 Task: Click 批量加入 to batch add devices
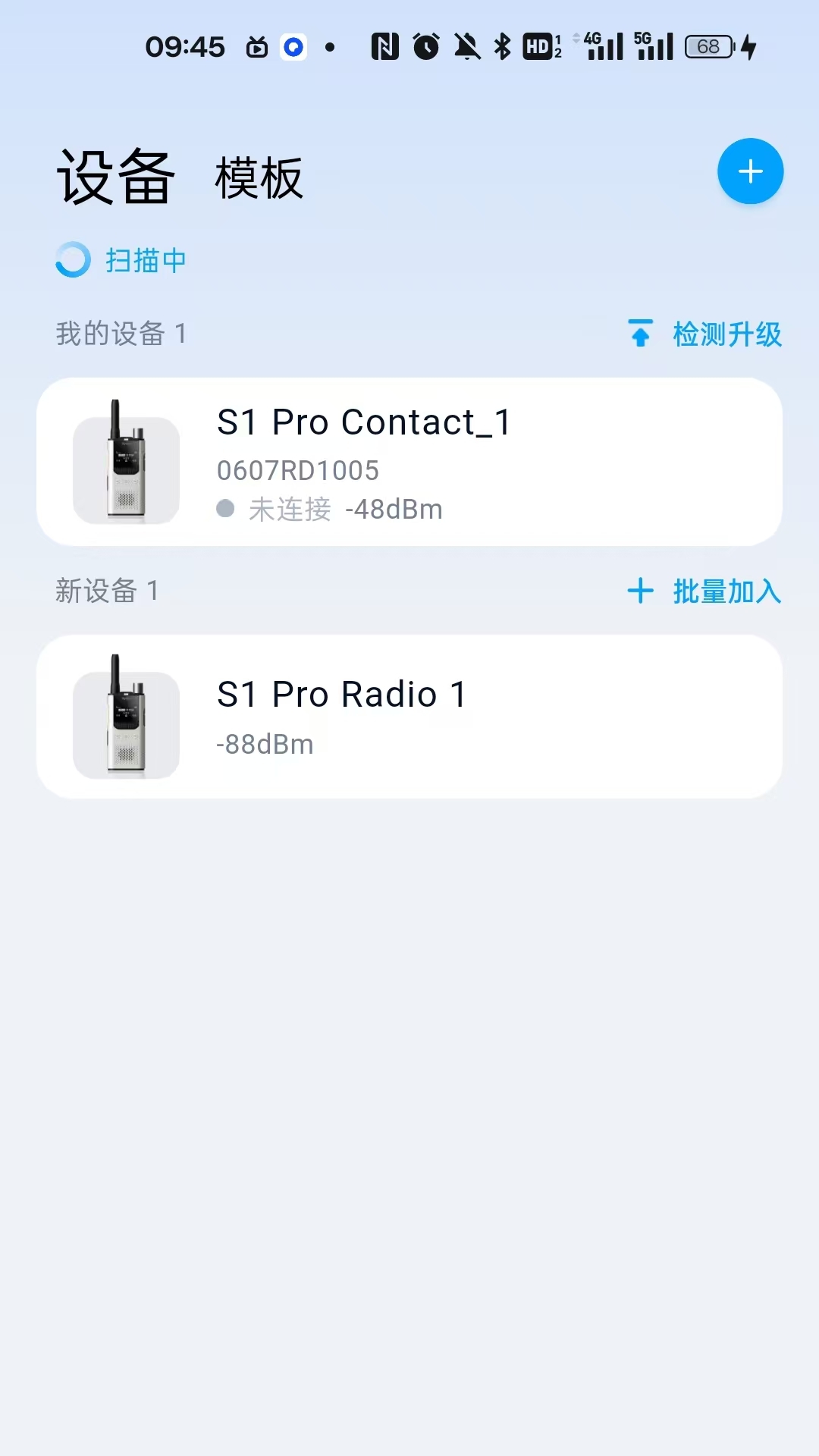coord(726,591)
